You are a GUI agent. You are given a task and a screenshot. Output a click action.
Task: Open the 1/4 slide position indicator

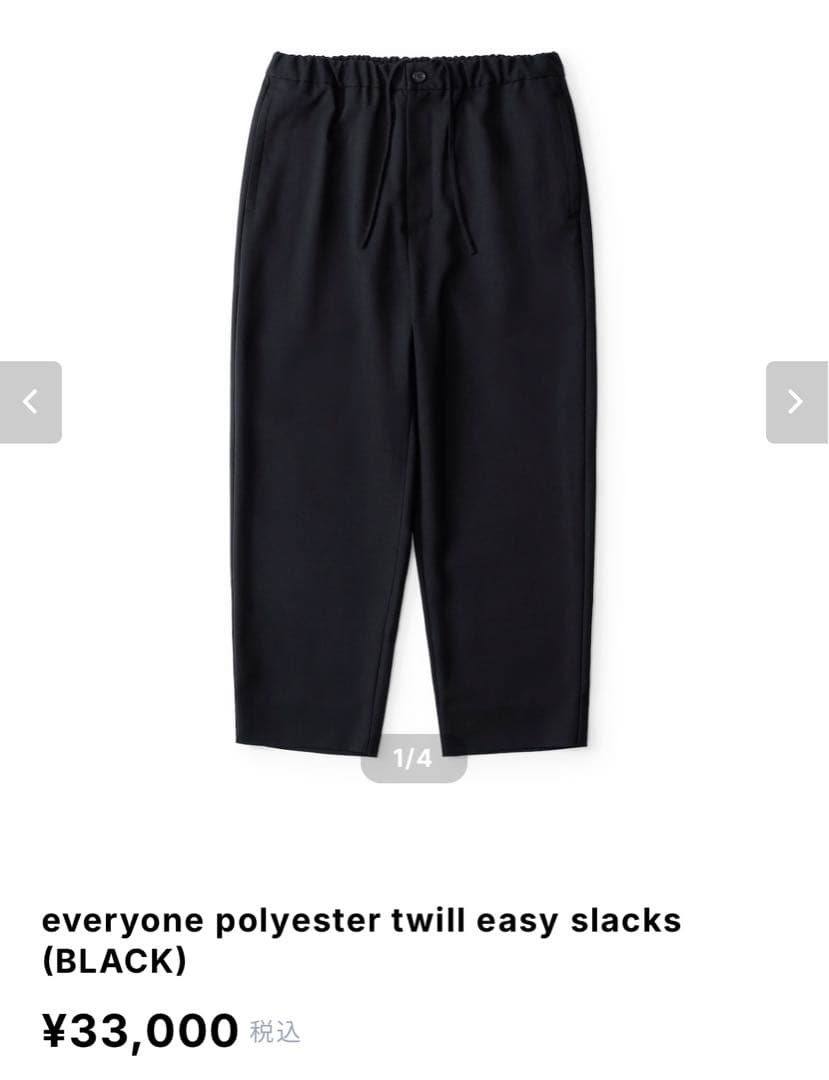tap(412, 758)
